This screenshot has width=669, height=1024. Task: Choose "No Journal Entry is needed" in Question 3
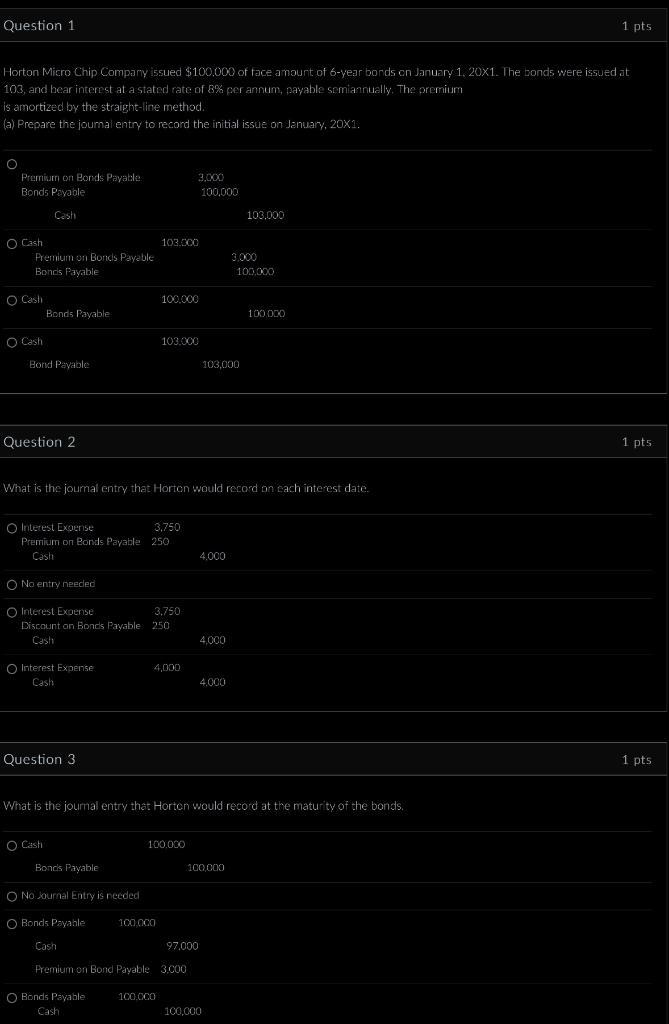click(x=11, y=896)
